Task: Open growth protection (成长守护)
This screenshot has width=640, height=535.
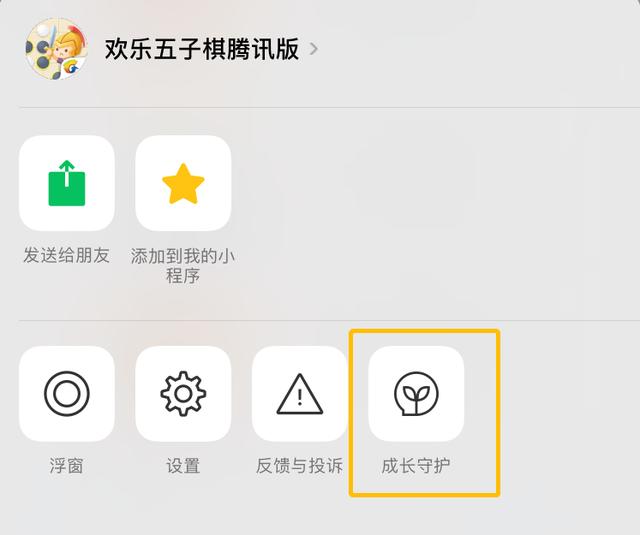Action: point(416,394)
